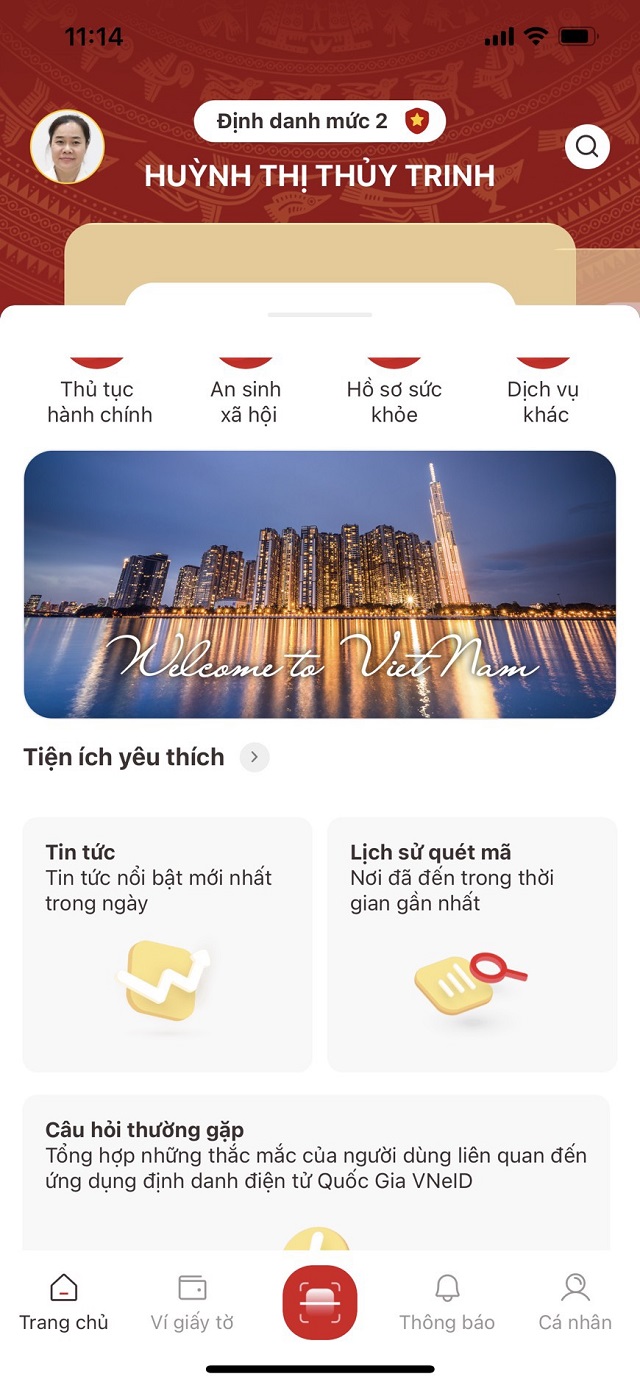
Task: Open Lịch sử quét mã card
Action: [471, 943]
